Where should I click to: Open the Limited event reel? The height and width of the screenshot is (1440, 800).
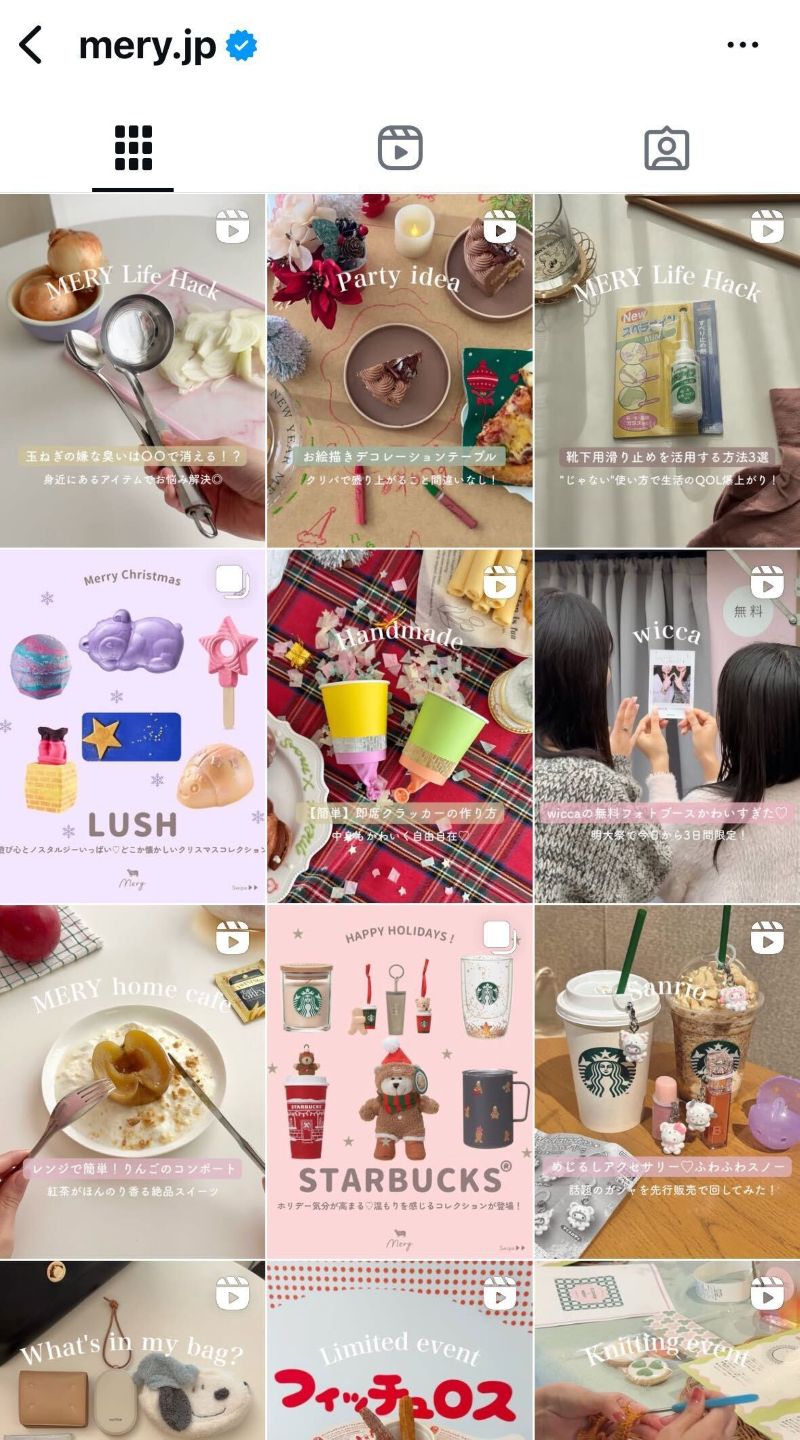400,1352
